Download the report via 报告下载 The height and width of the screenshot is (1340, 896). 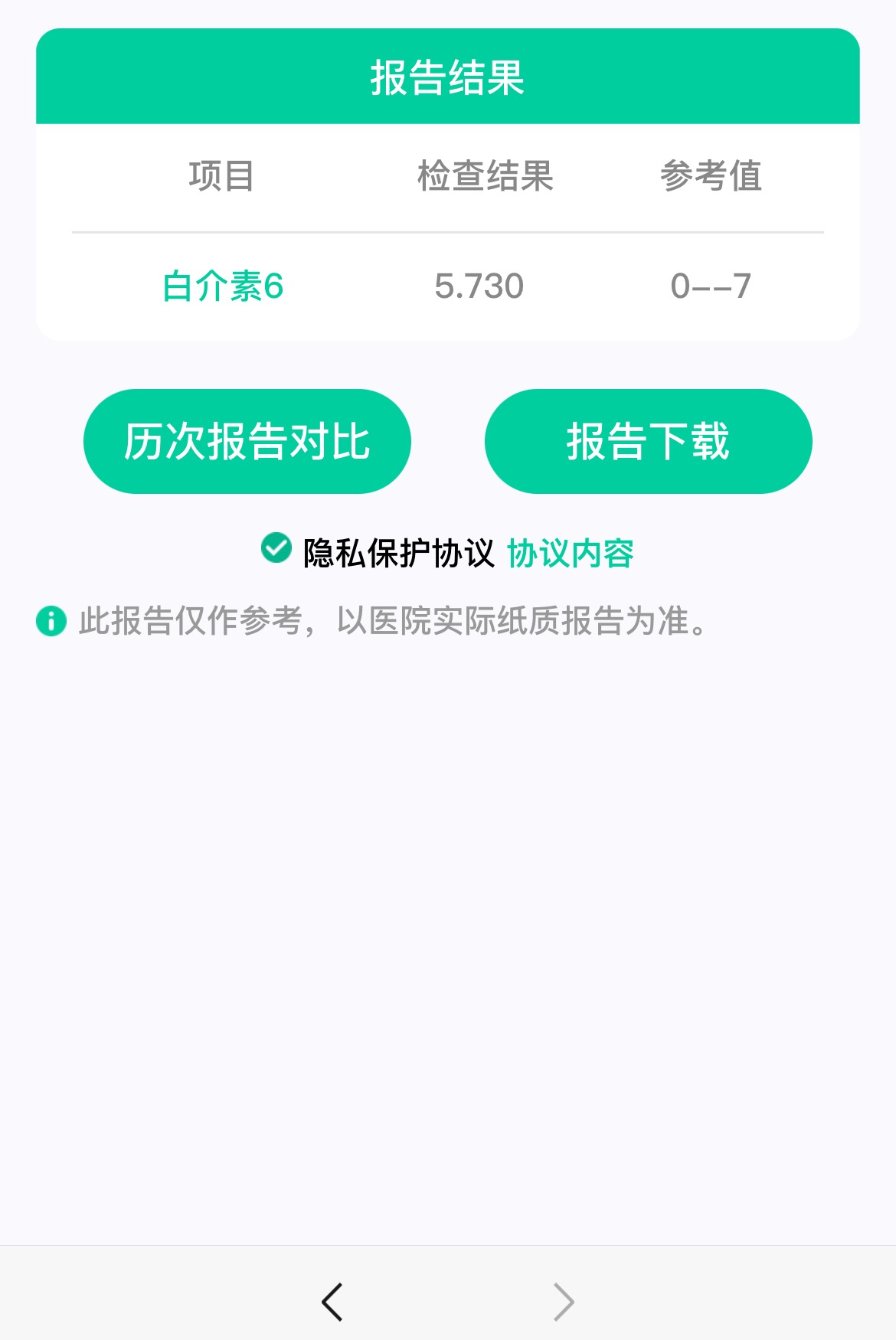click(648, 442)
